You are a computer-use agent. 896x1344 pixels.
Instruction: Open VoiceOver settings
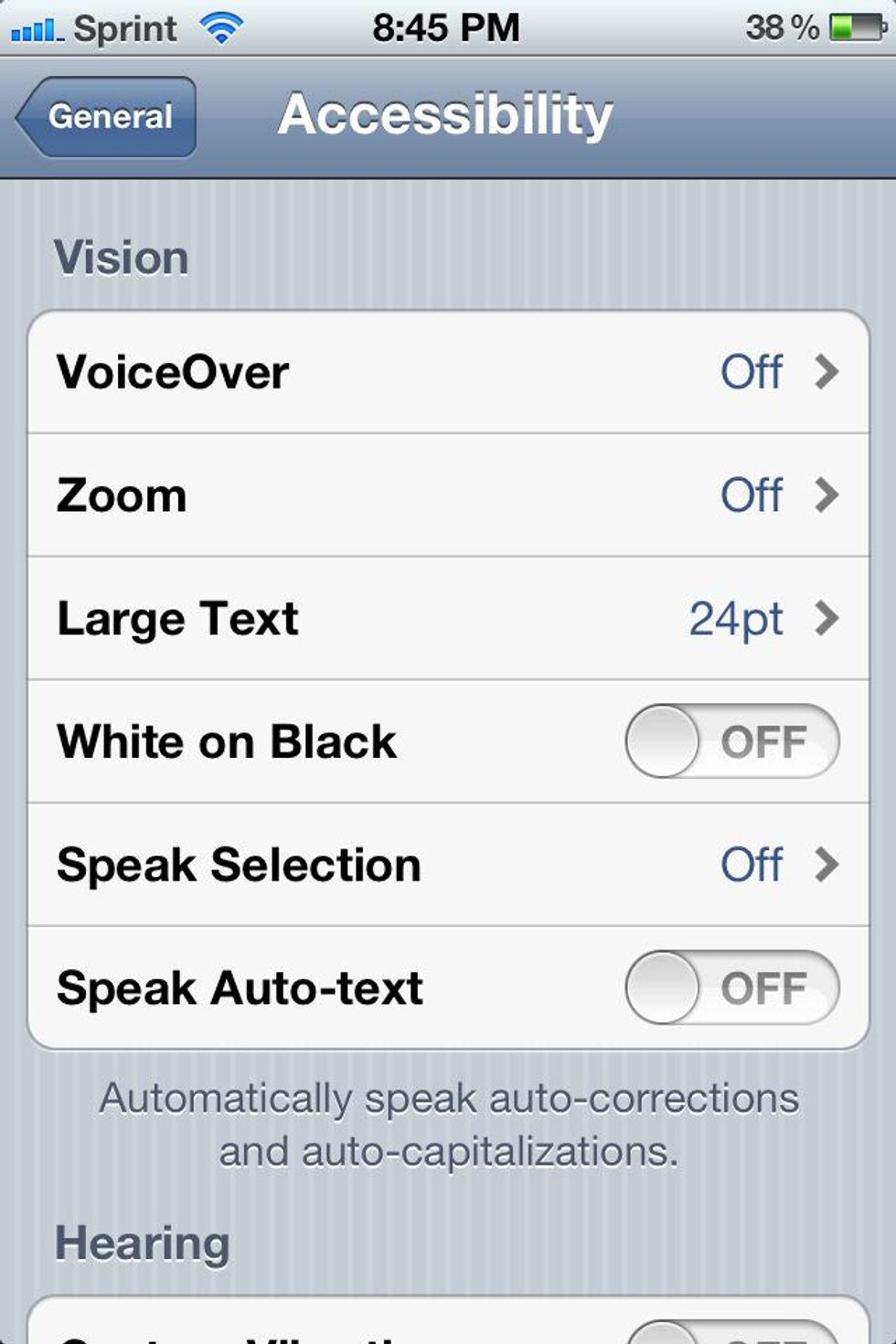(x=448, y=372)
